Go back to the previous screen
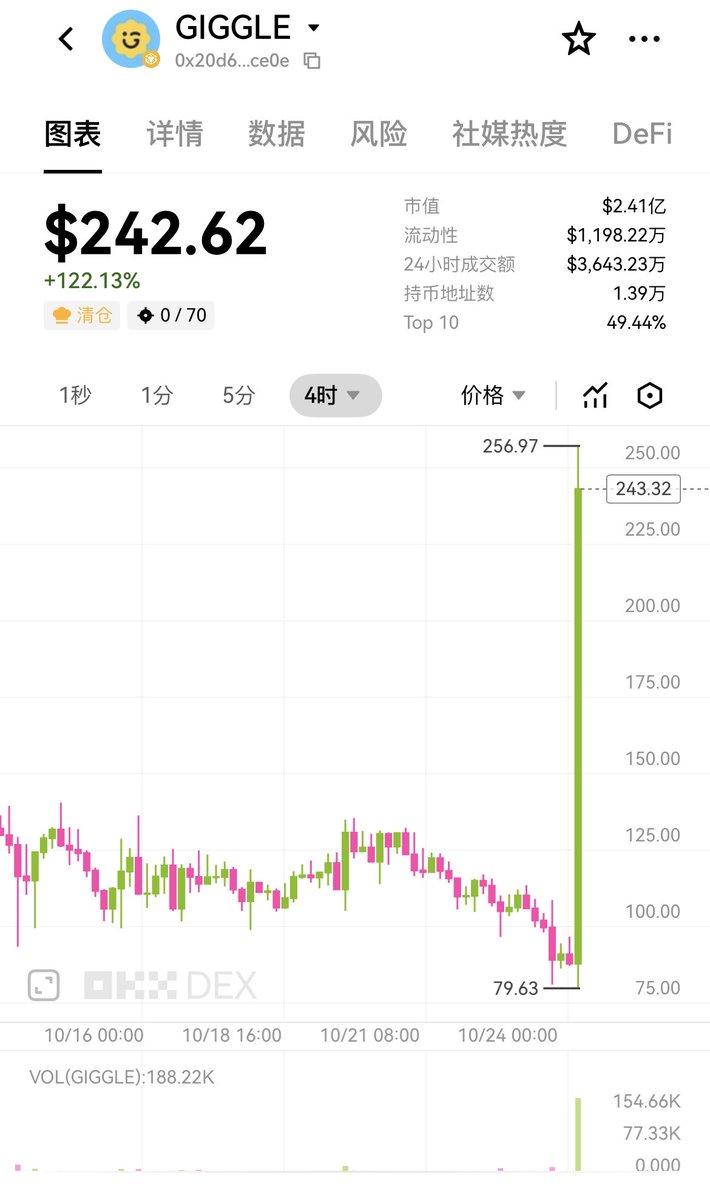Image resolution: width=710 pixels, height=1200 pixels. [66, 40]
